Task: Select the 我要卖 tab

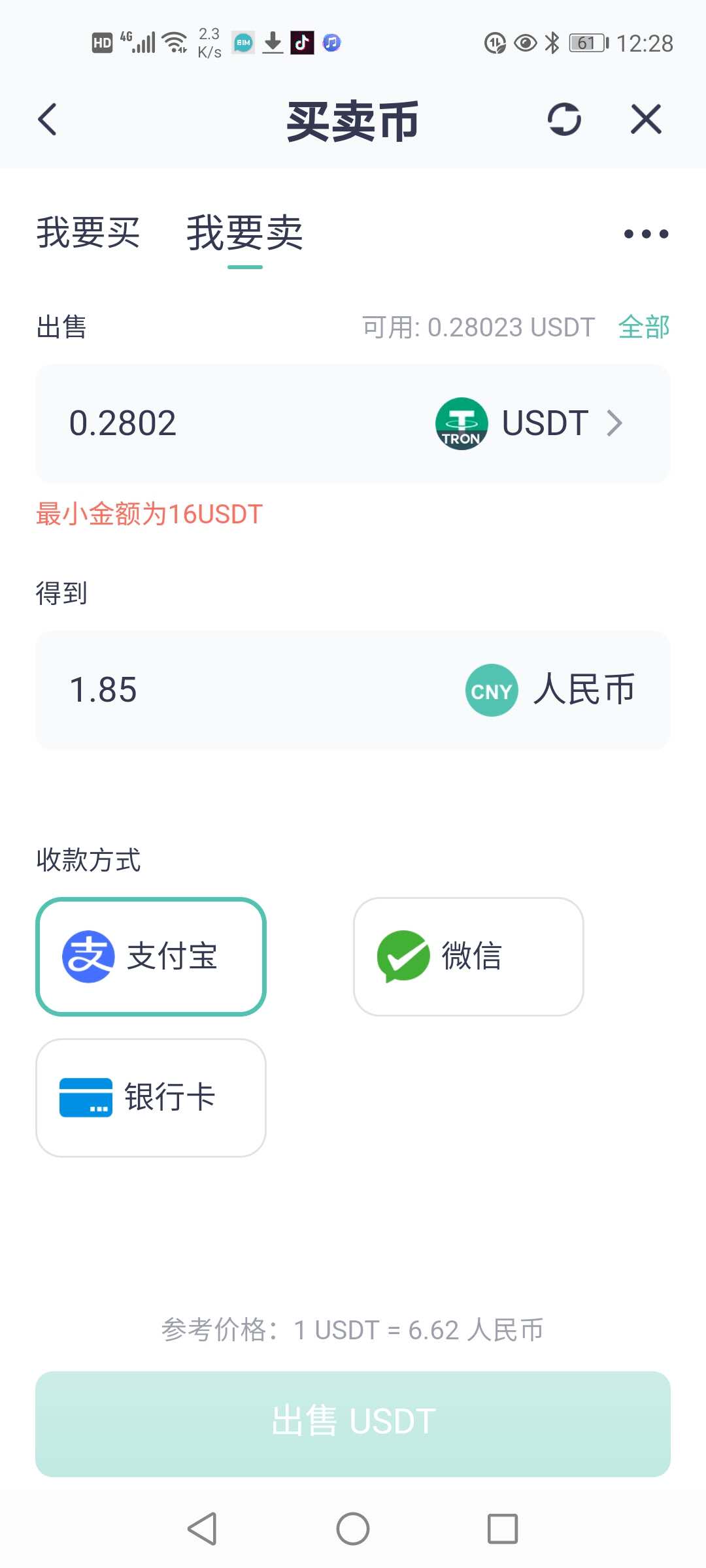Action: [245, 233]
